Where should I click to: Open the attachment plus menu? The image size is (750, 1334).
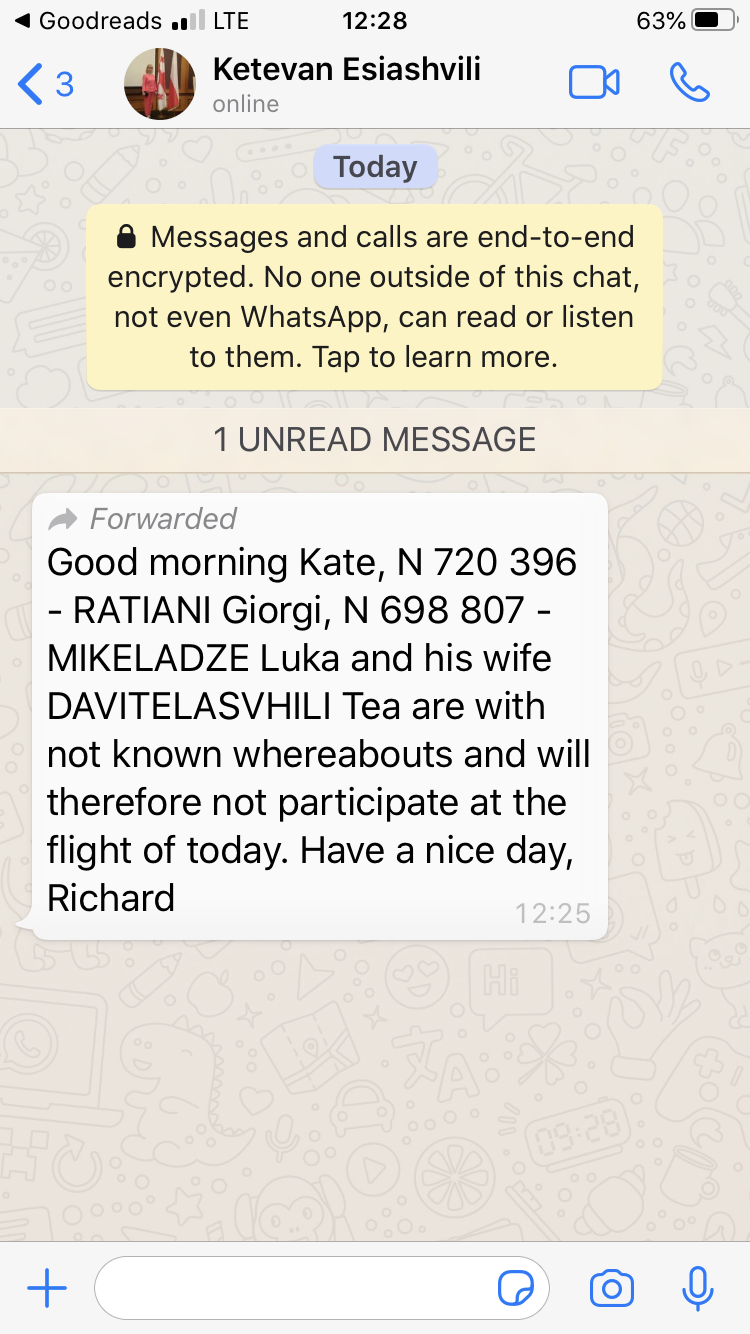point(47,1289)
